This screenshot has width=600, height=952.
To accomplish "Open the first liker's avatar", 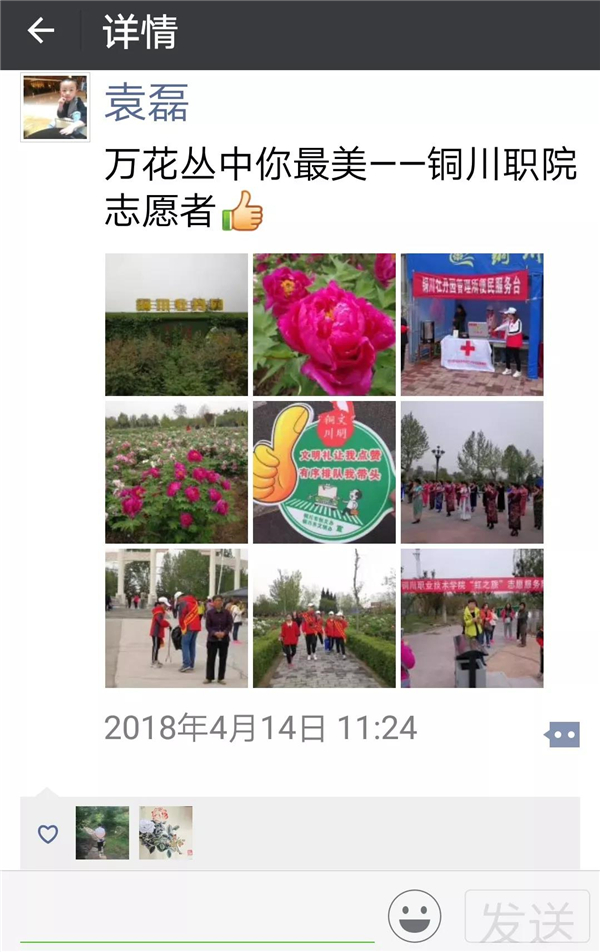I will (x=102, y=832).
